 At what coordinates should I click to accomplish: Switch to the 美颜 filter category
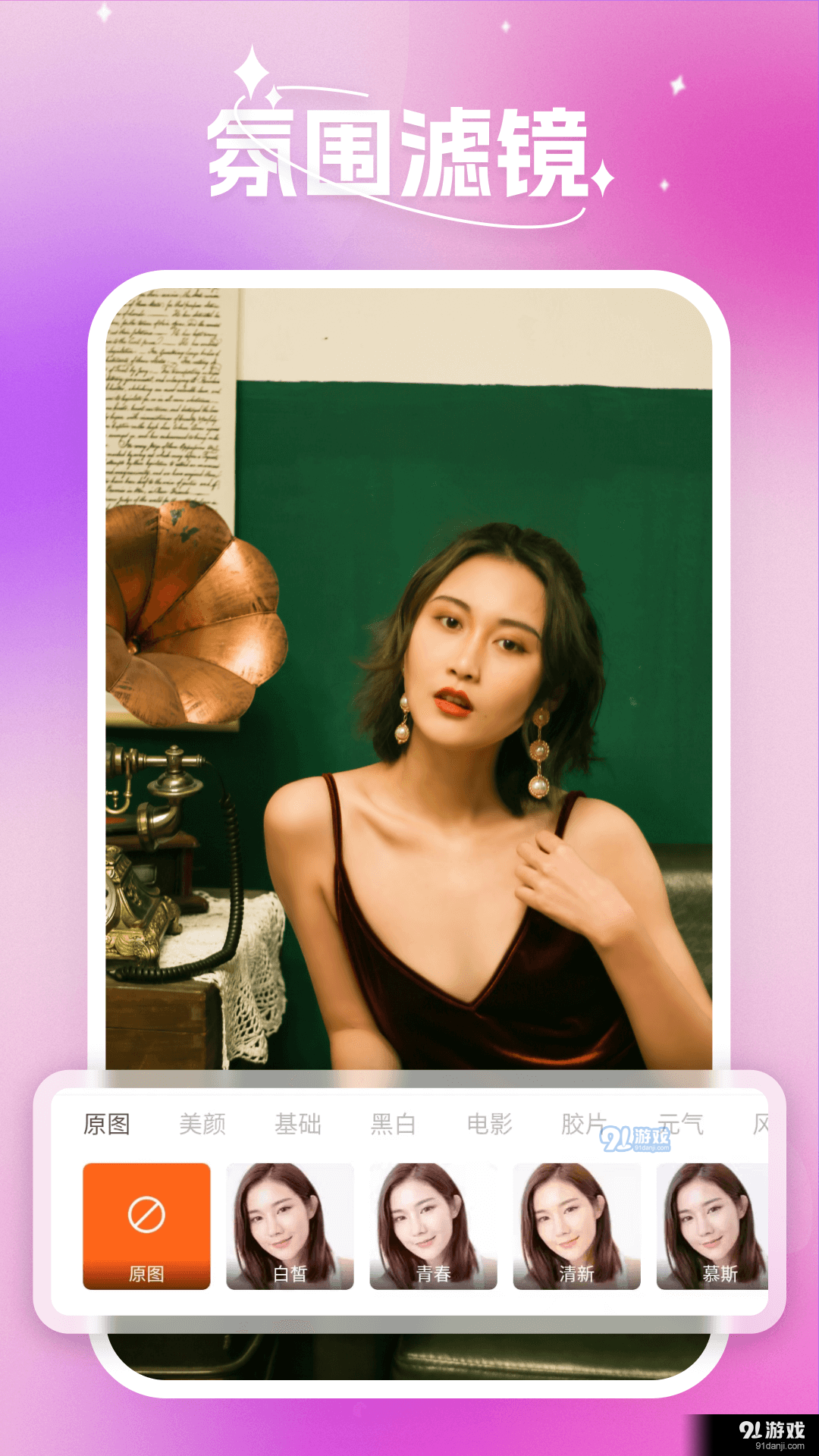point(202,1125)
